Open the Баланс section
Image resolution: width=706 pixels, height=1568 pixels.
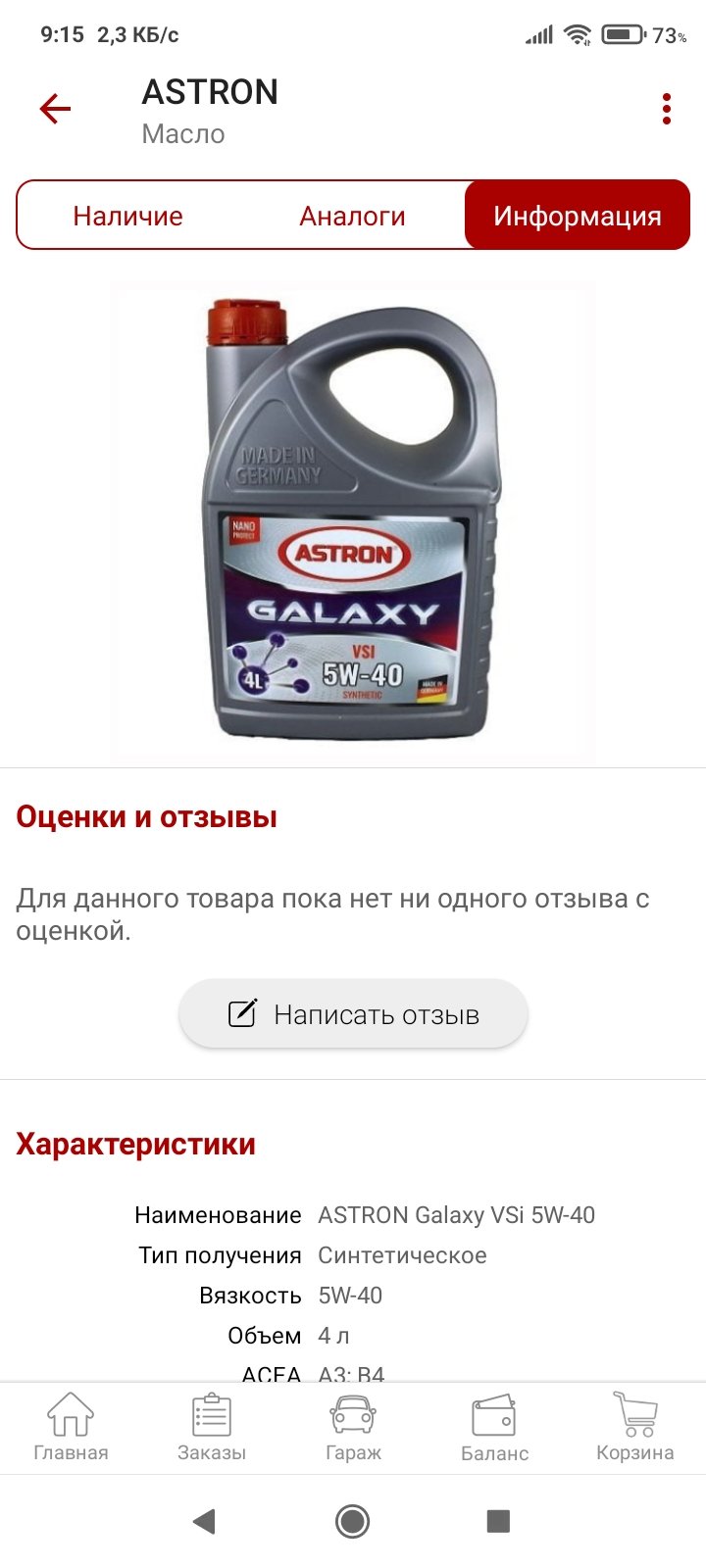tap(494, 1428)
